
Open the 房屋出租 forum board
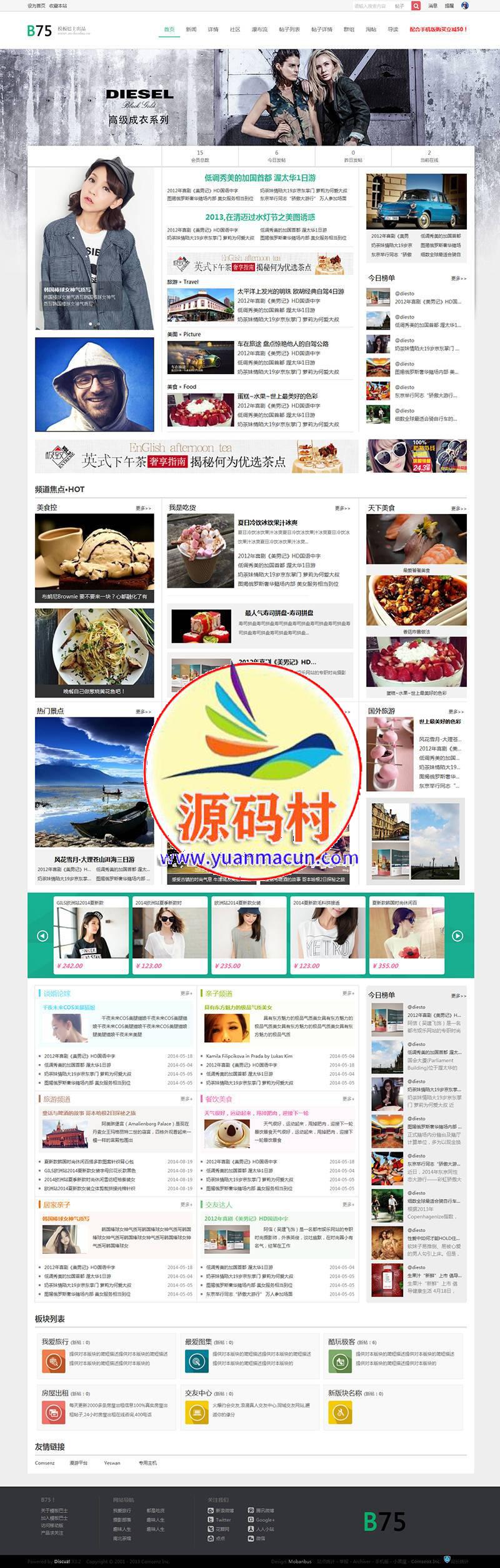[56, 1393]
